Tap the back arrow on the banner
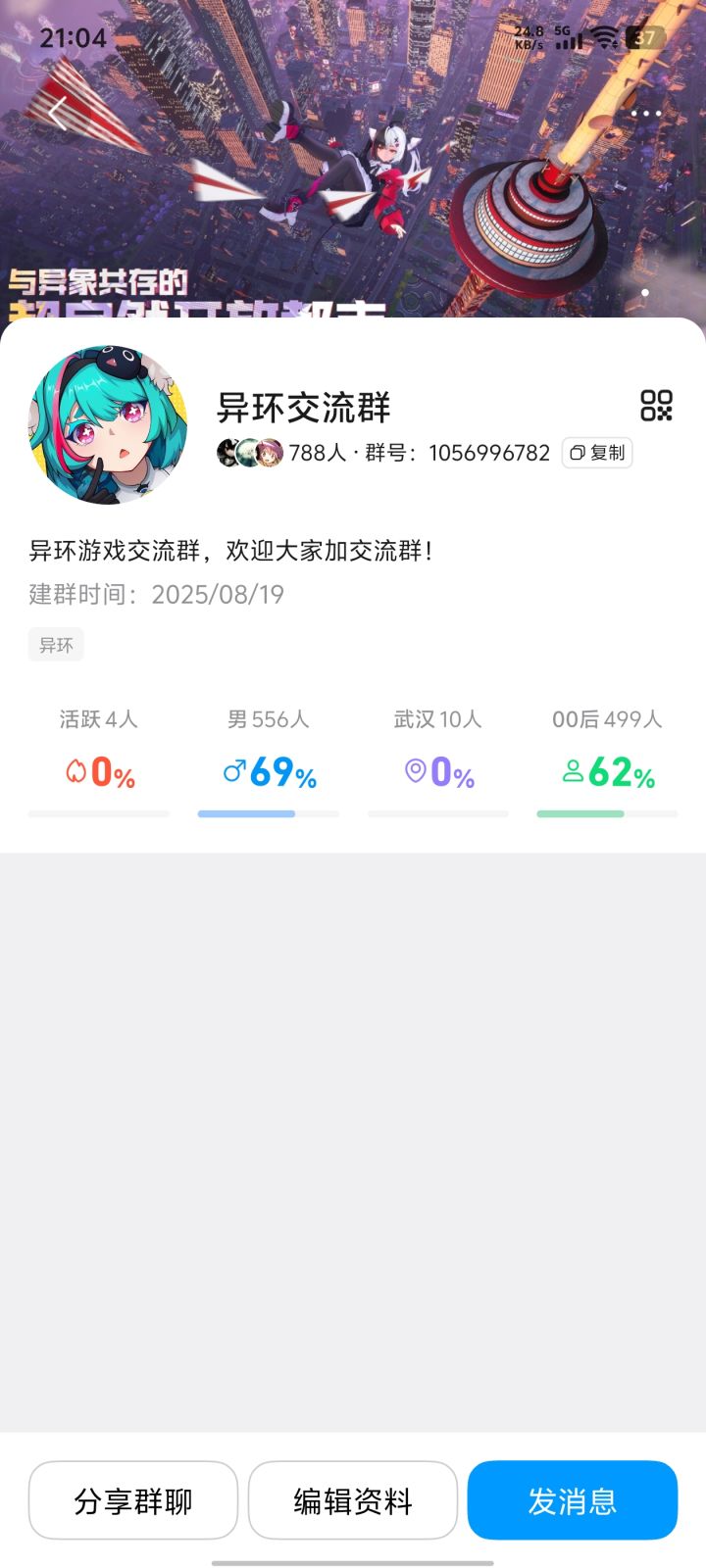This screenshot has width=706, height=1568. pos(61,111)
